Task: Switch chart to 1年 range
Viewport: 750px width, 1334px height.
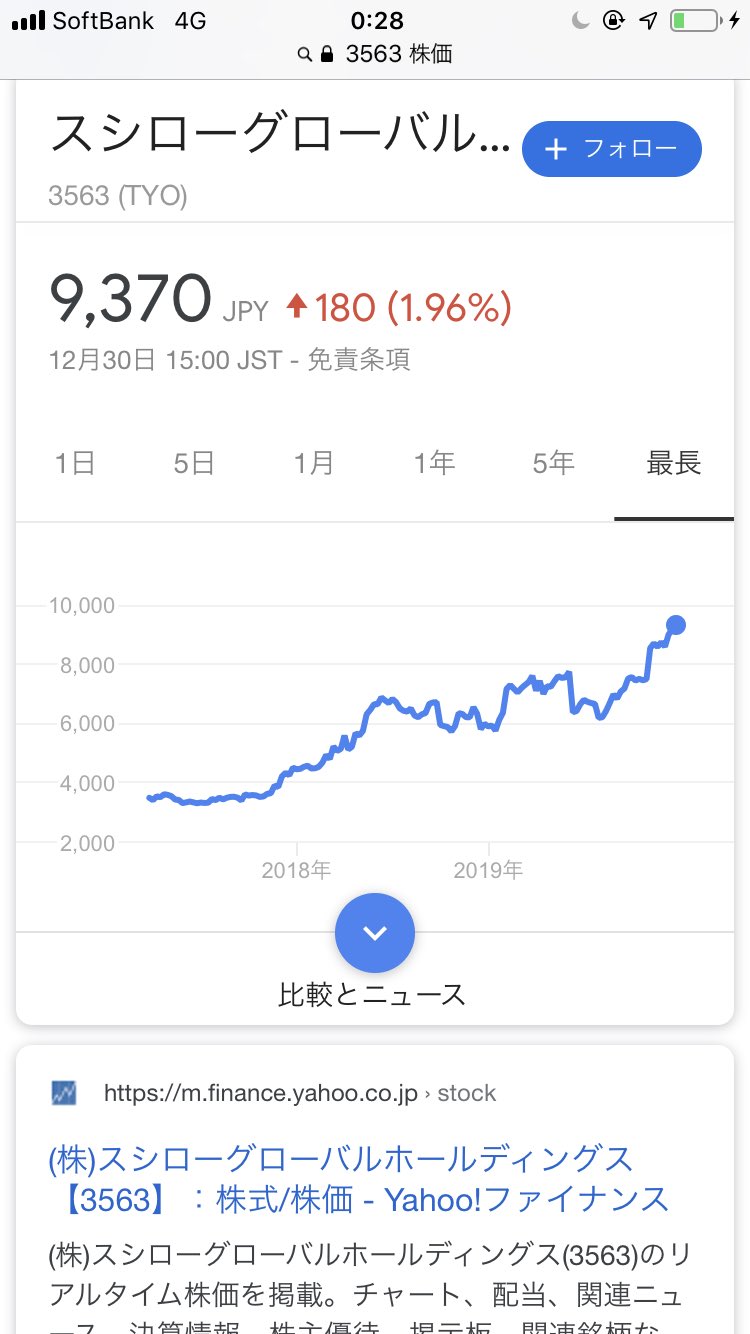Action: click(434, 463)
